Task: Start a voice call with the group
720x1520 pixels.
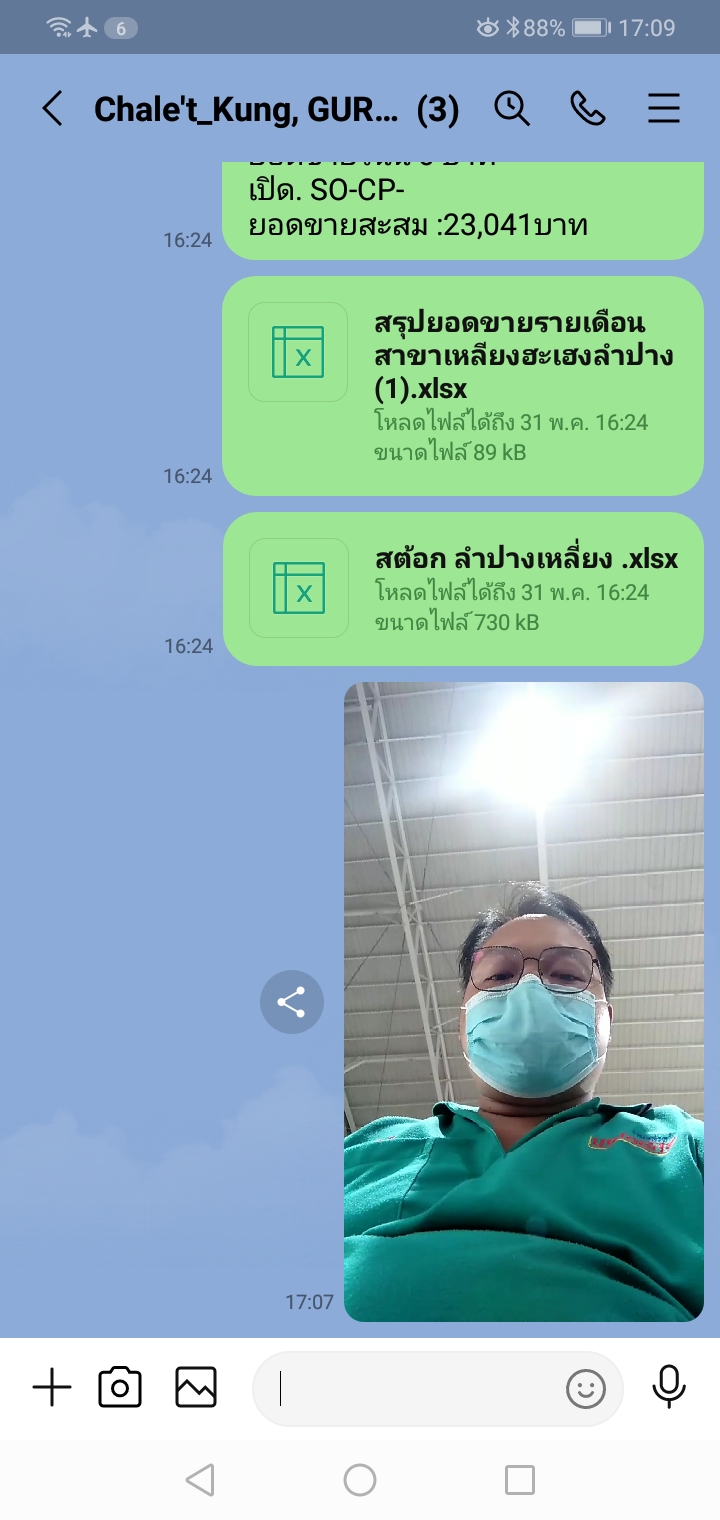Action: tap(588, 108)
